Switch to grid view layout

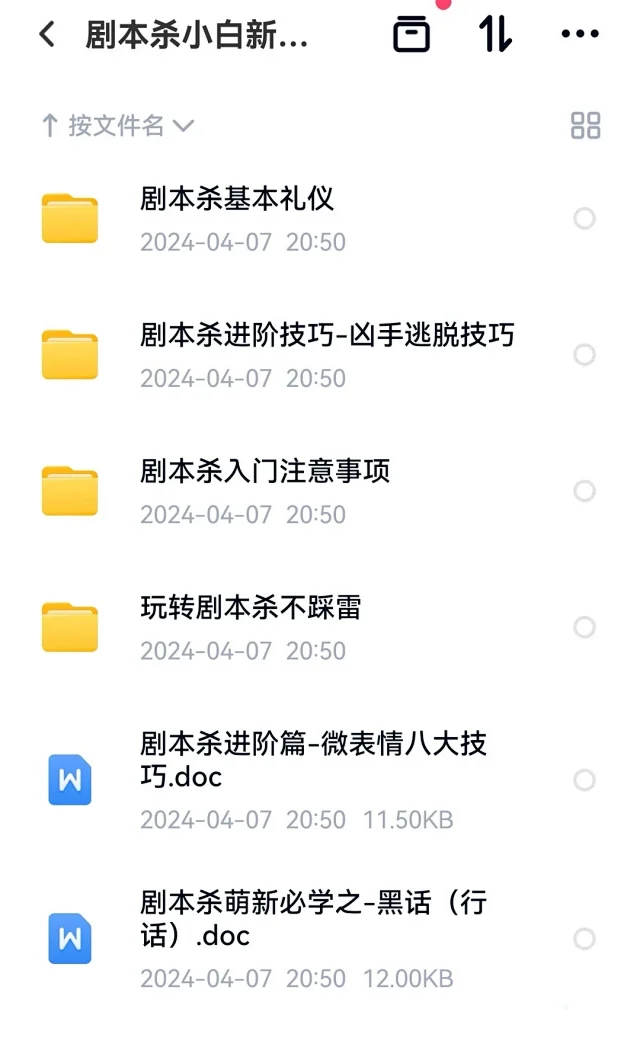click(x=585, y=126)
